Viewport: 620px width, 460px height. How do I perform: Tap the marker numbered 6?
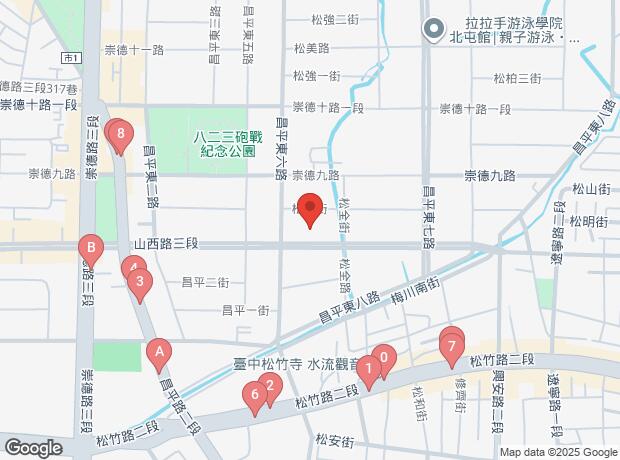pyautogui.click(x=254, y=395)
